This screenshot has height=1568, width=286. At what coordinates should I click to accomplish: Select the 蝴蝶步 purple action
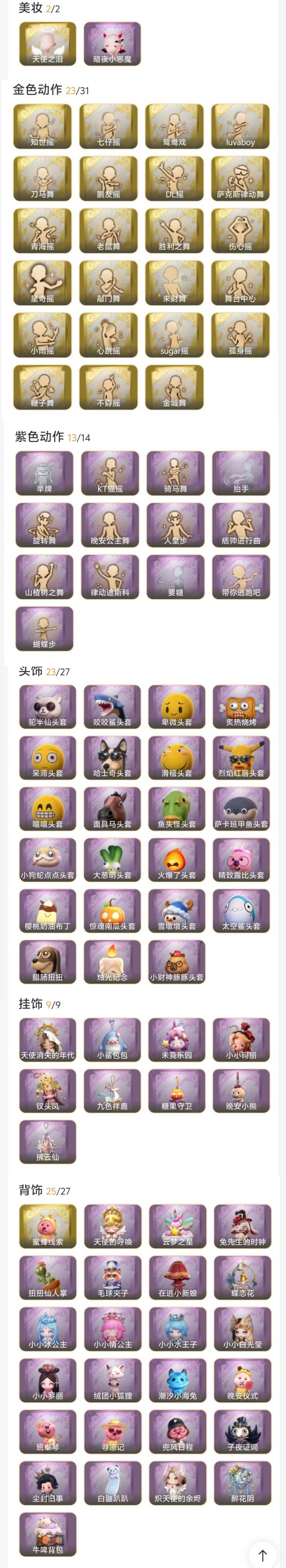click(x=44, y=628)
